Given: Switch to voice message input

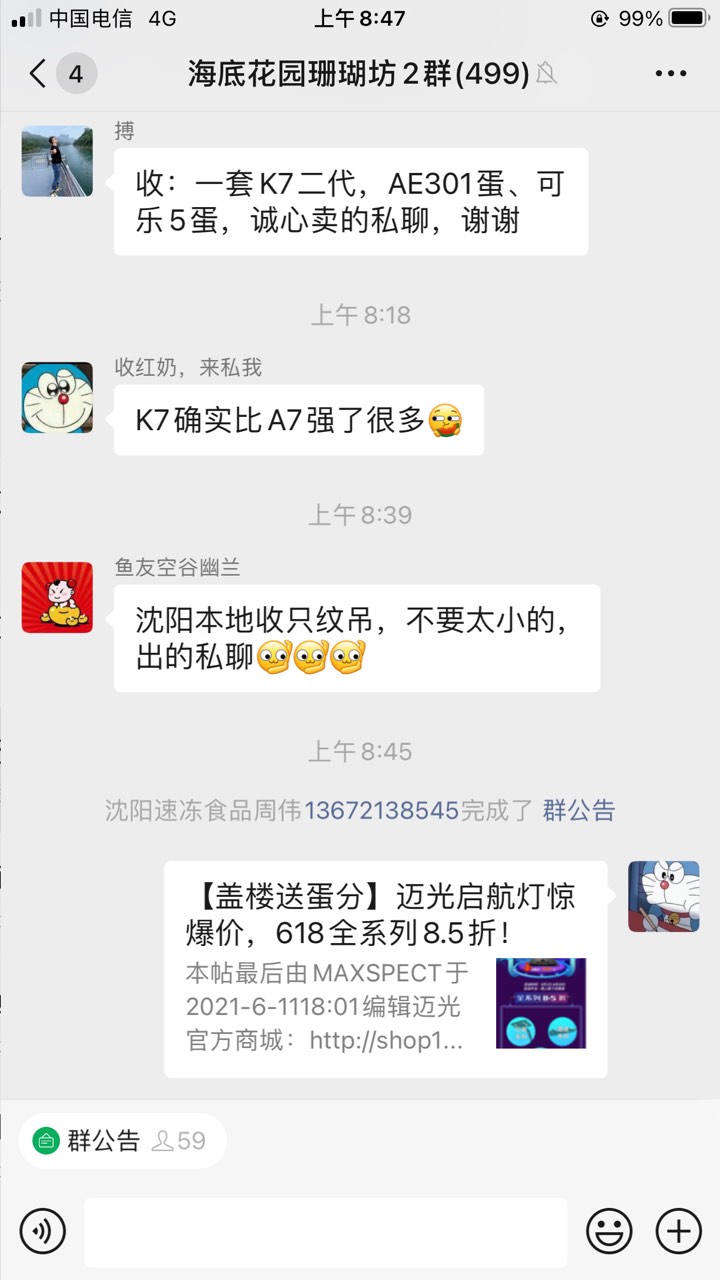Looking at the screenshot, I should [x=43, y=1231].
